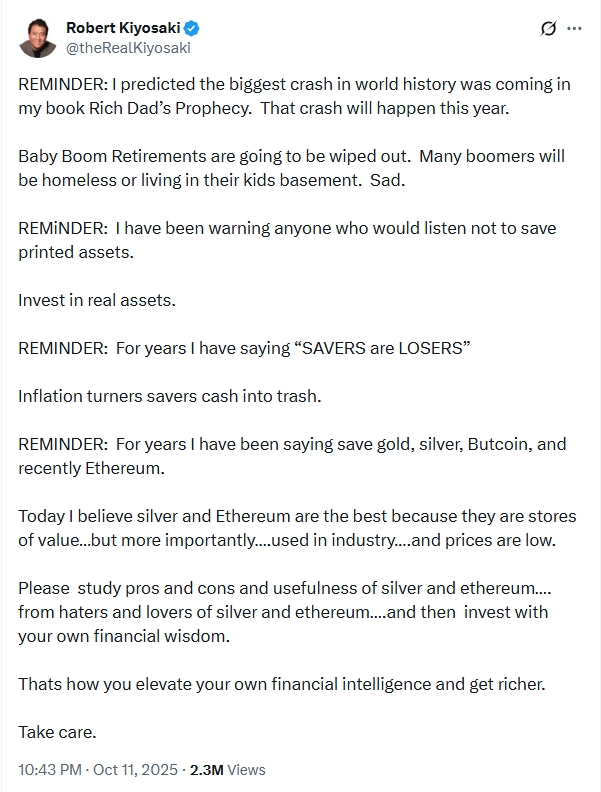Visit the @theRealKiyosaki handle
The height and width of the screenshot is (792, 601).
127,47
